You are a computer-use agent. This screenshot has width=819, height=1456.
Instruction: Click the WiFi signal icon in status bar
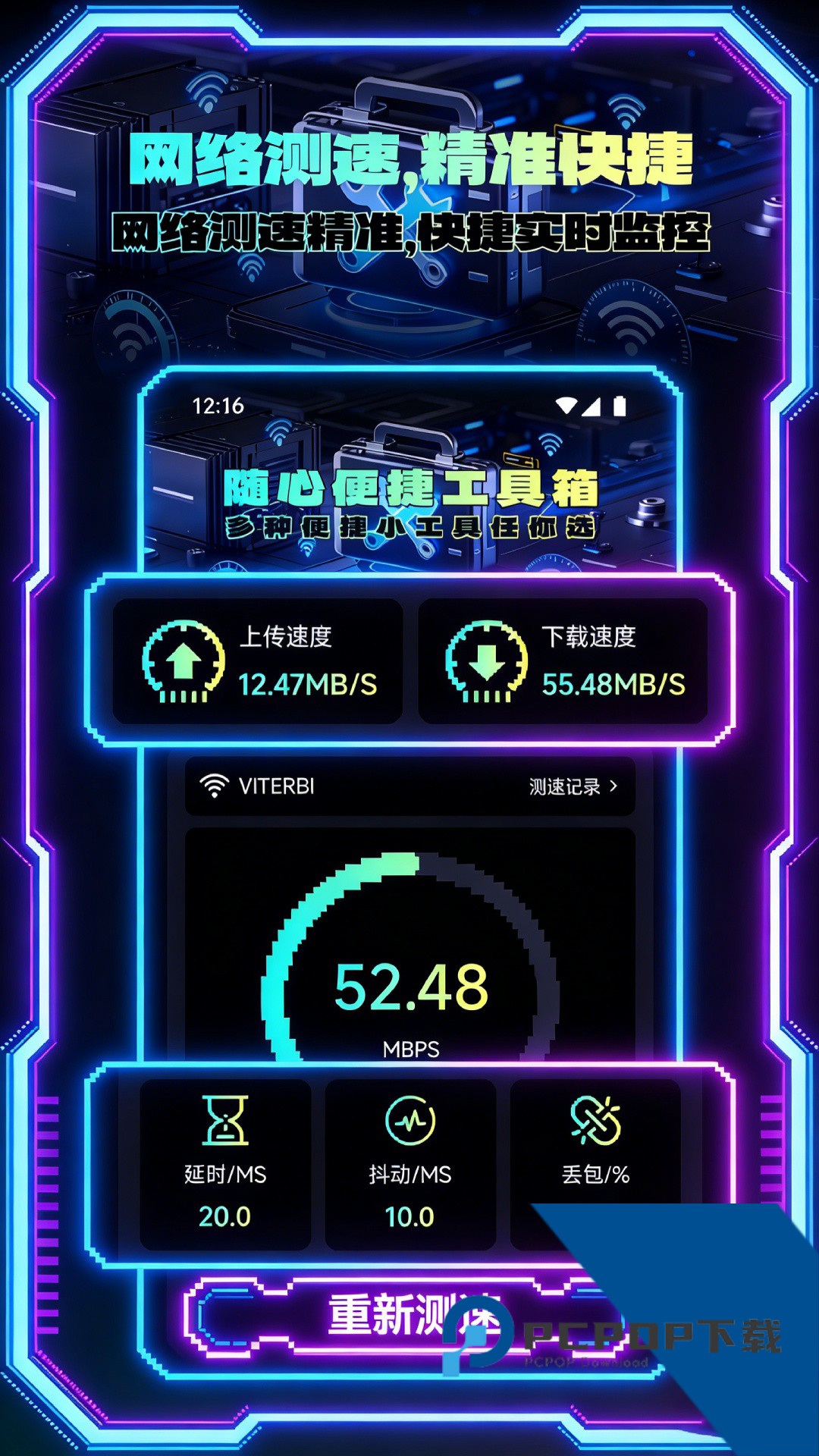pyautogui.click(x=566, y=406)
